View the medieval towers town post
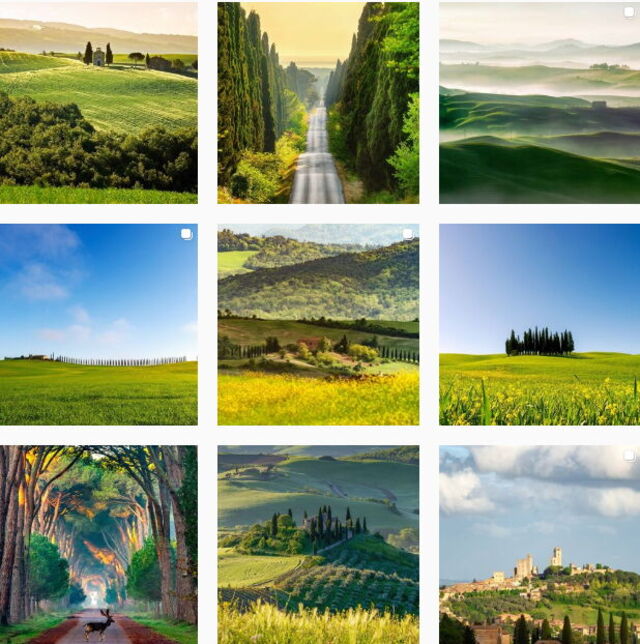This screenshot has width=640, height=644. pos(539,544)
